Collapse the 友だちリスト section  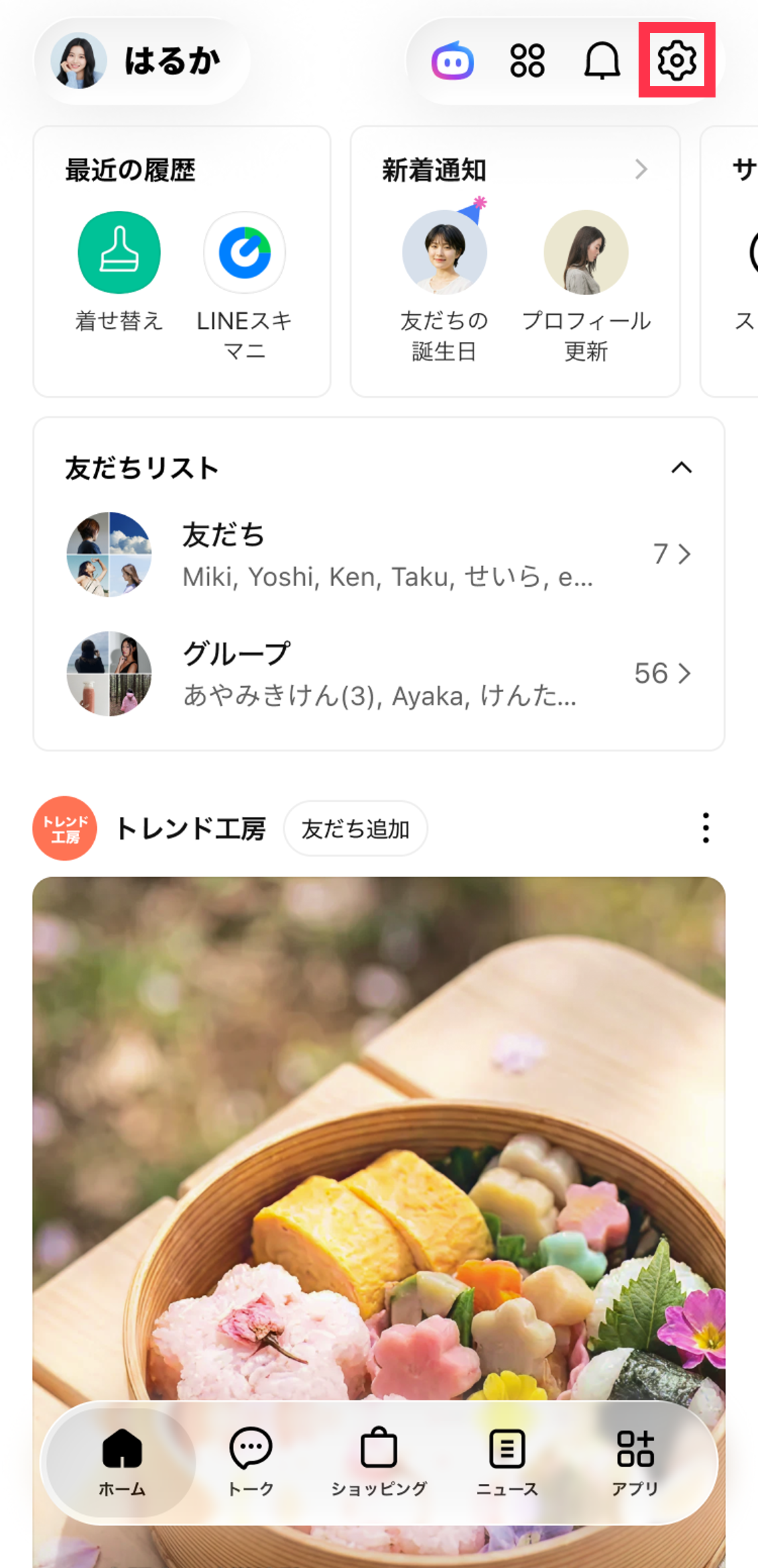[681, 468]
